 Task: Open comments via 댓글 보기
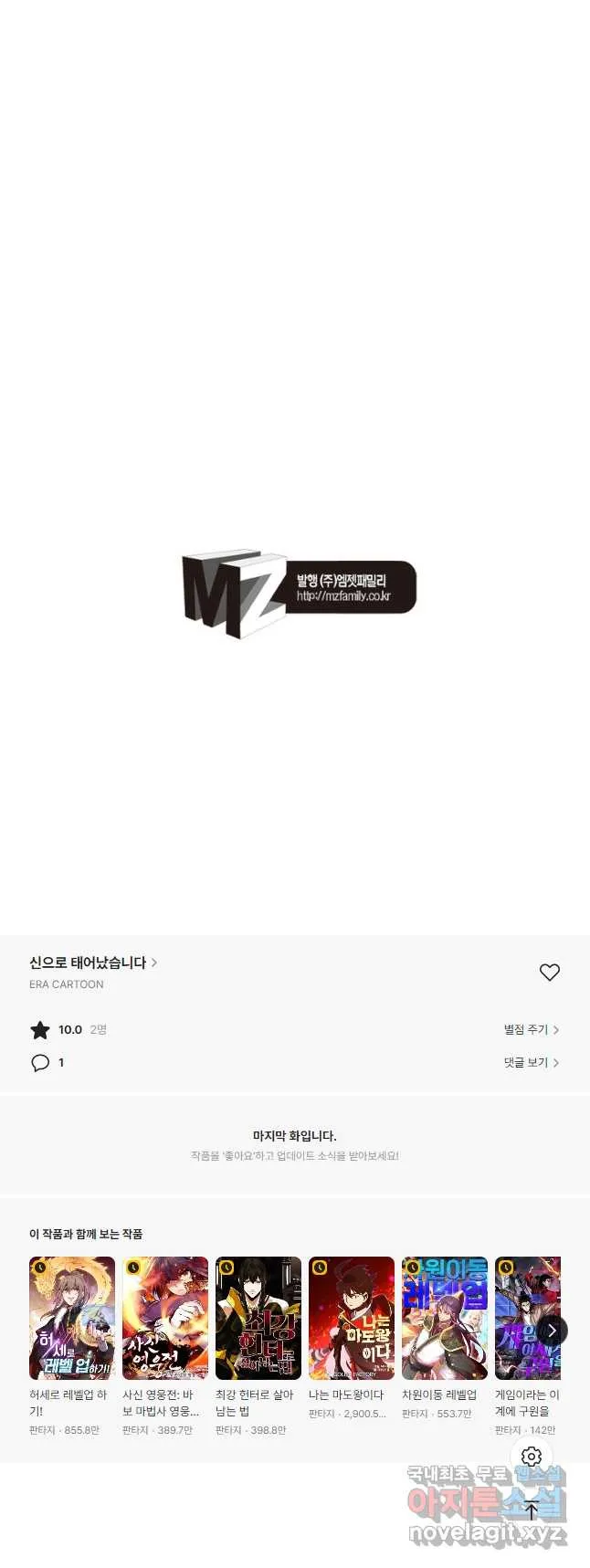531,1062
